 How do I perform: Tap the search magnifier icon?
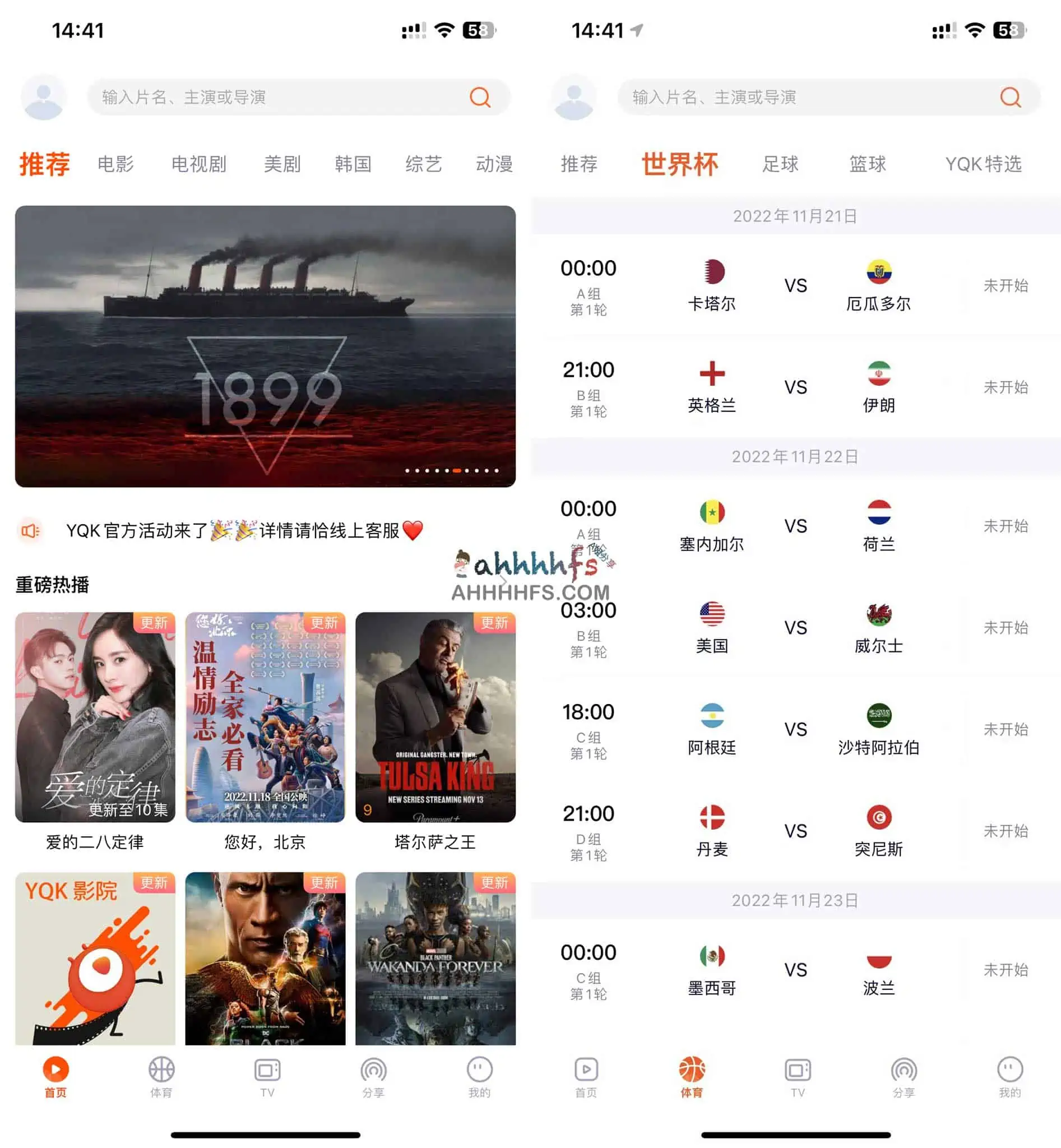click(480, 98)
